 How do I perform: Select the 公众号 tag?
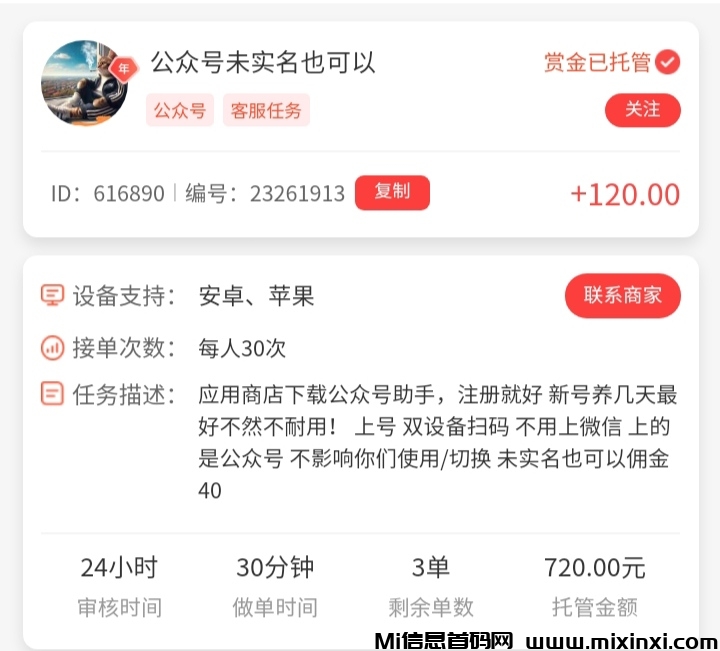(x=180, y=110)
